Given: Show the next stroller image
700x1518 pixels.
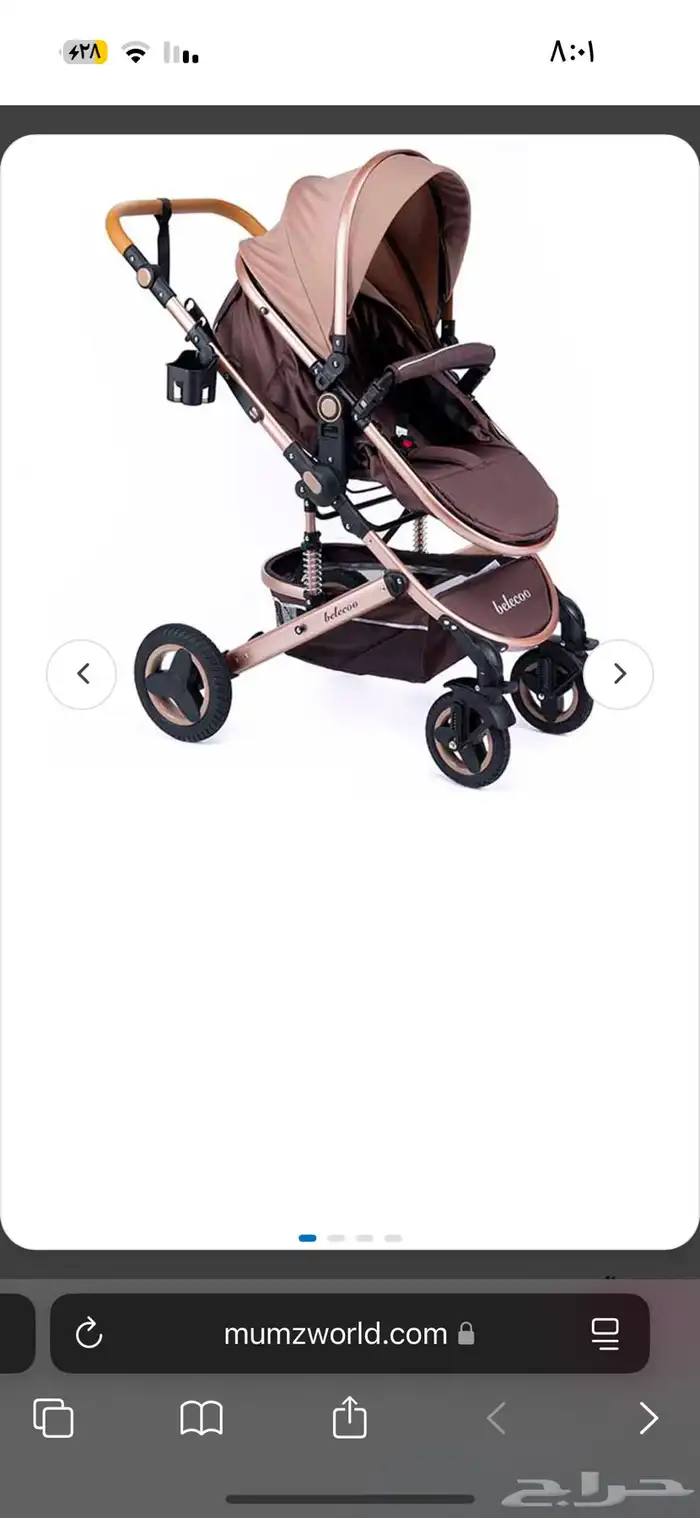Looking at the screenshot, I should 619,674.
